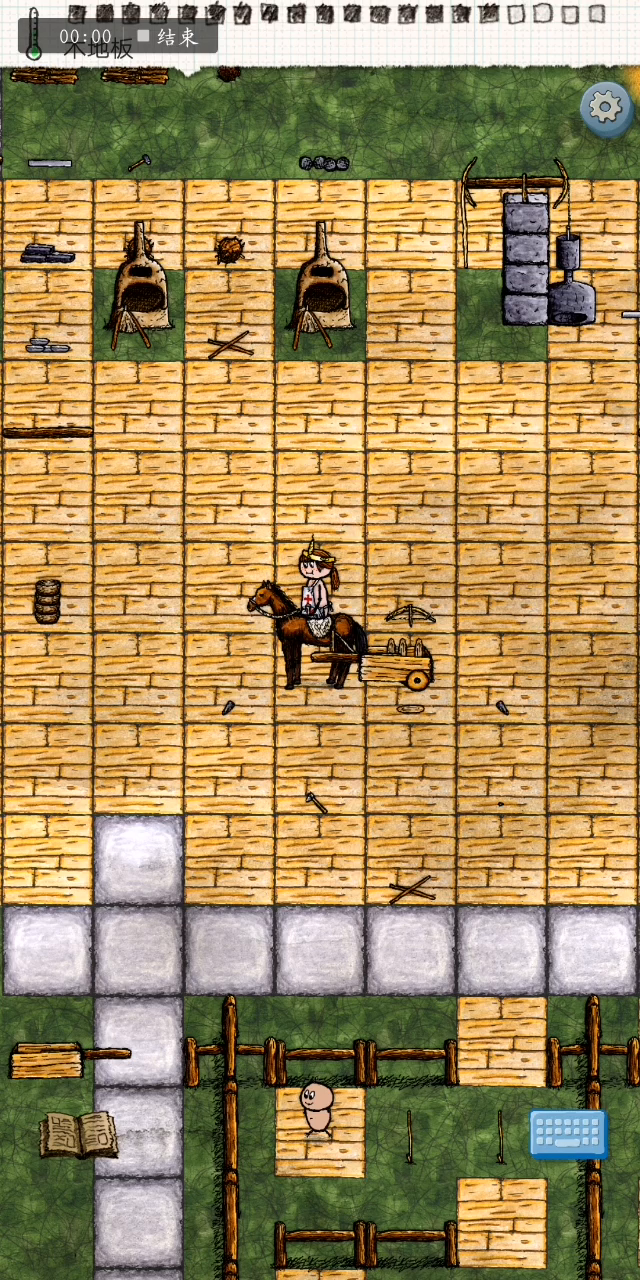
Task: Open the chat keyboard button
Action: (568, 1133)
